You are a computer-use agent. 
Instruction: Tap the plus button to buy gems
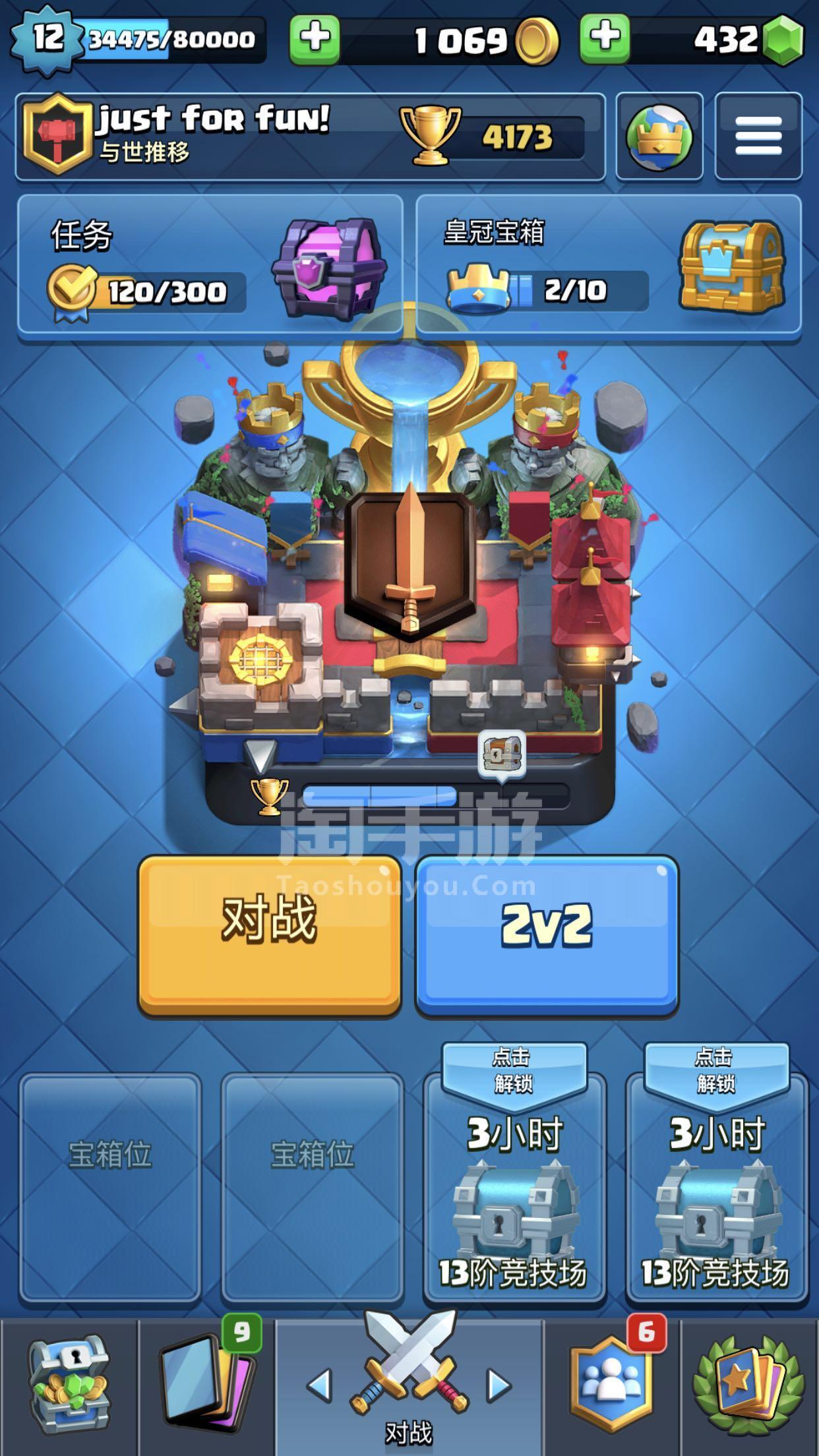click(605, 40)
